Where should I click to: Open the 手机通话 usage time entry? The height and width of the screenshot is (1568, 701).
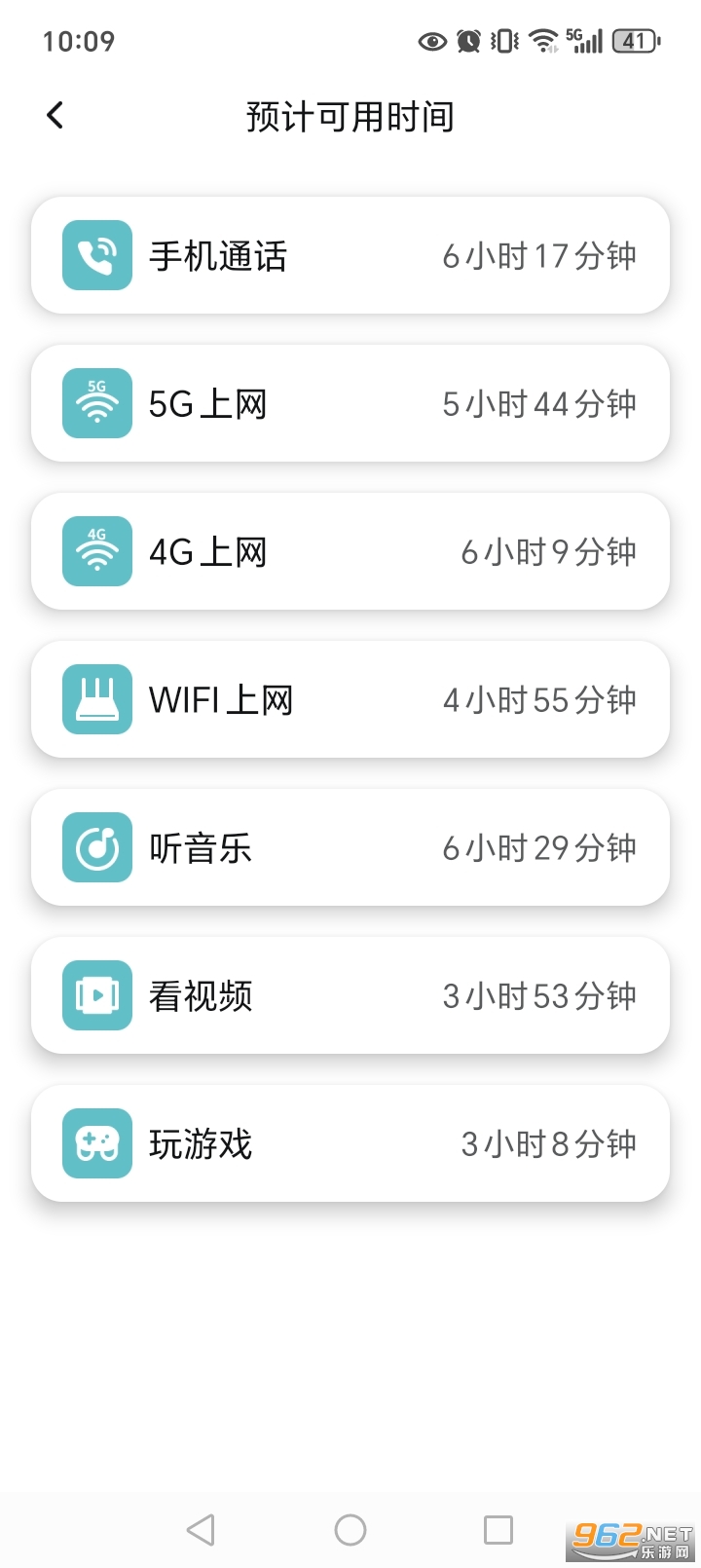tap(350, 255)
